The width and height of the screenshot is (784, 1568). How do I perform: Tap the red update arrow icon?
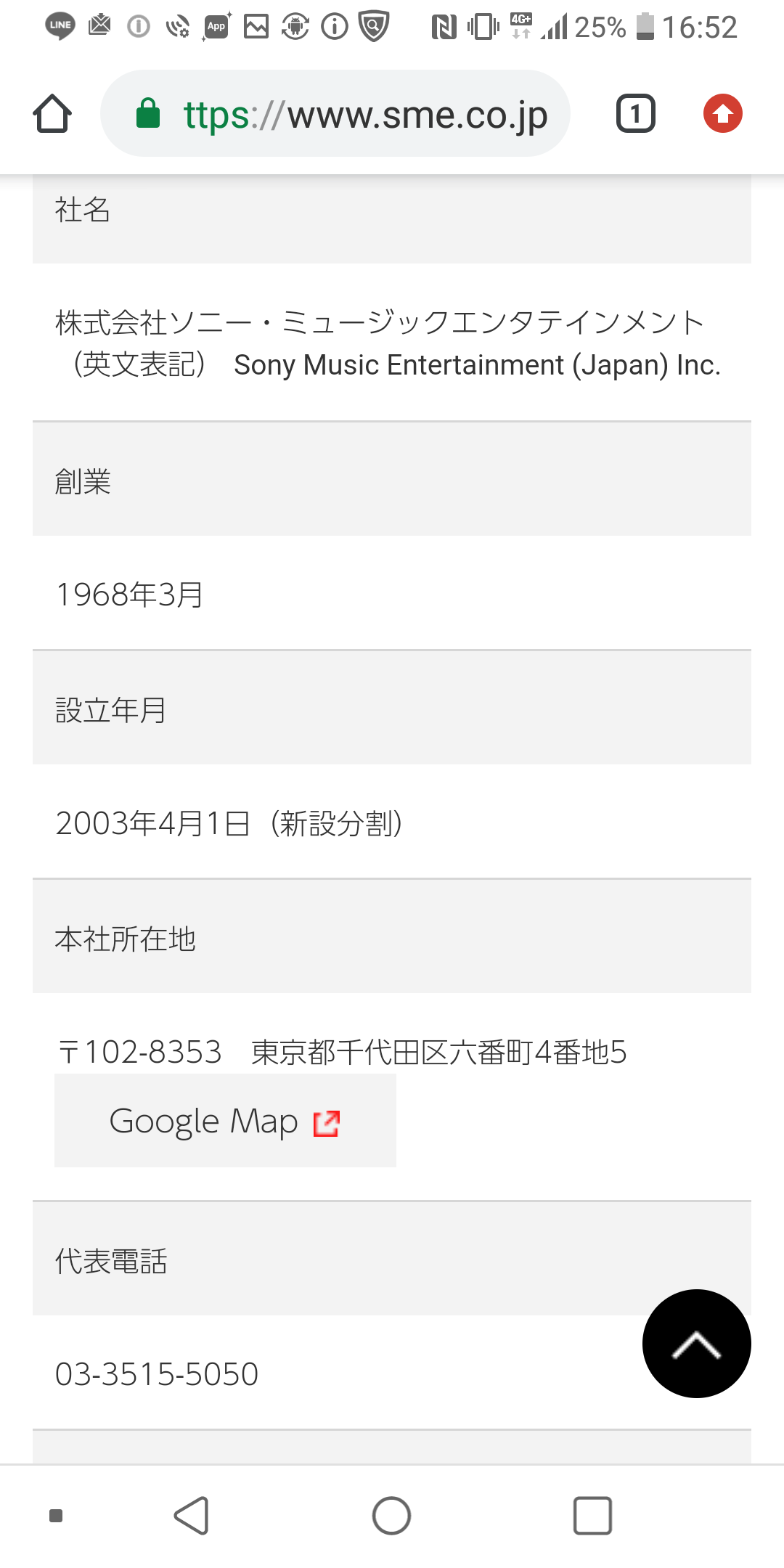tap(723, 114)
